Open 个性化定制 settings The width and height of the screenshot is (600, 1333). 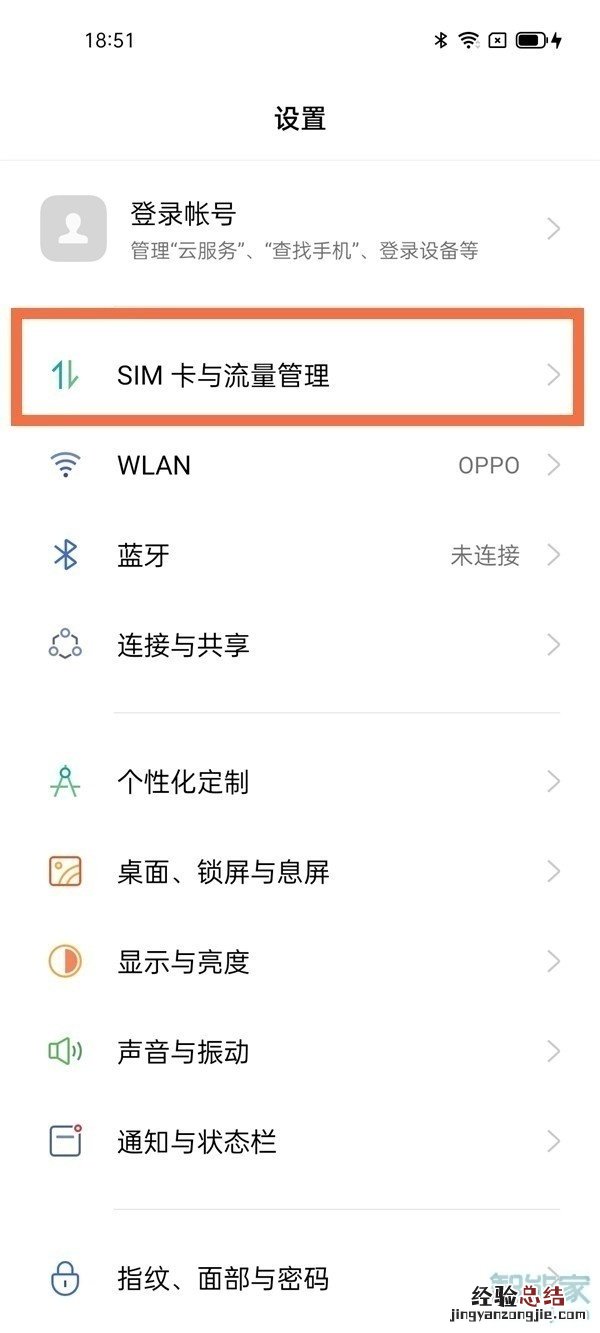(x=300, y=781)
